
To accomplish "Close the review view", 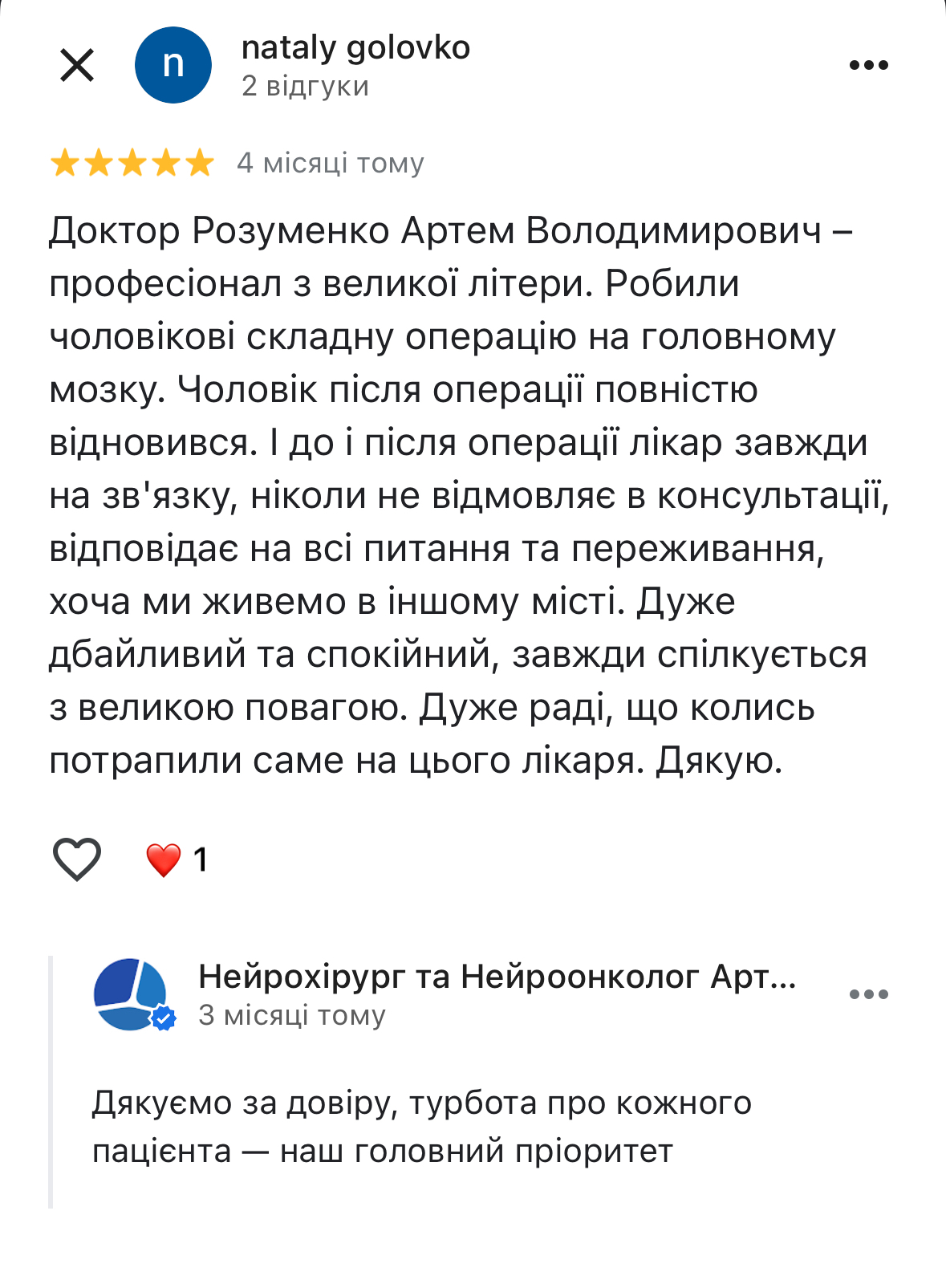I will pyautogui.click(x=77, y=65).
